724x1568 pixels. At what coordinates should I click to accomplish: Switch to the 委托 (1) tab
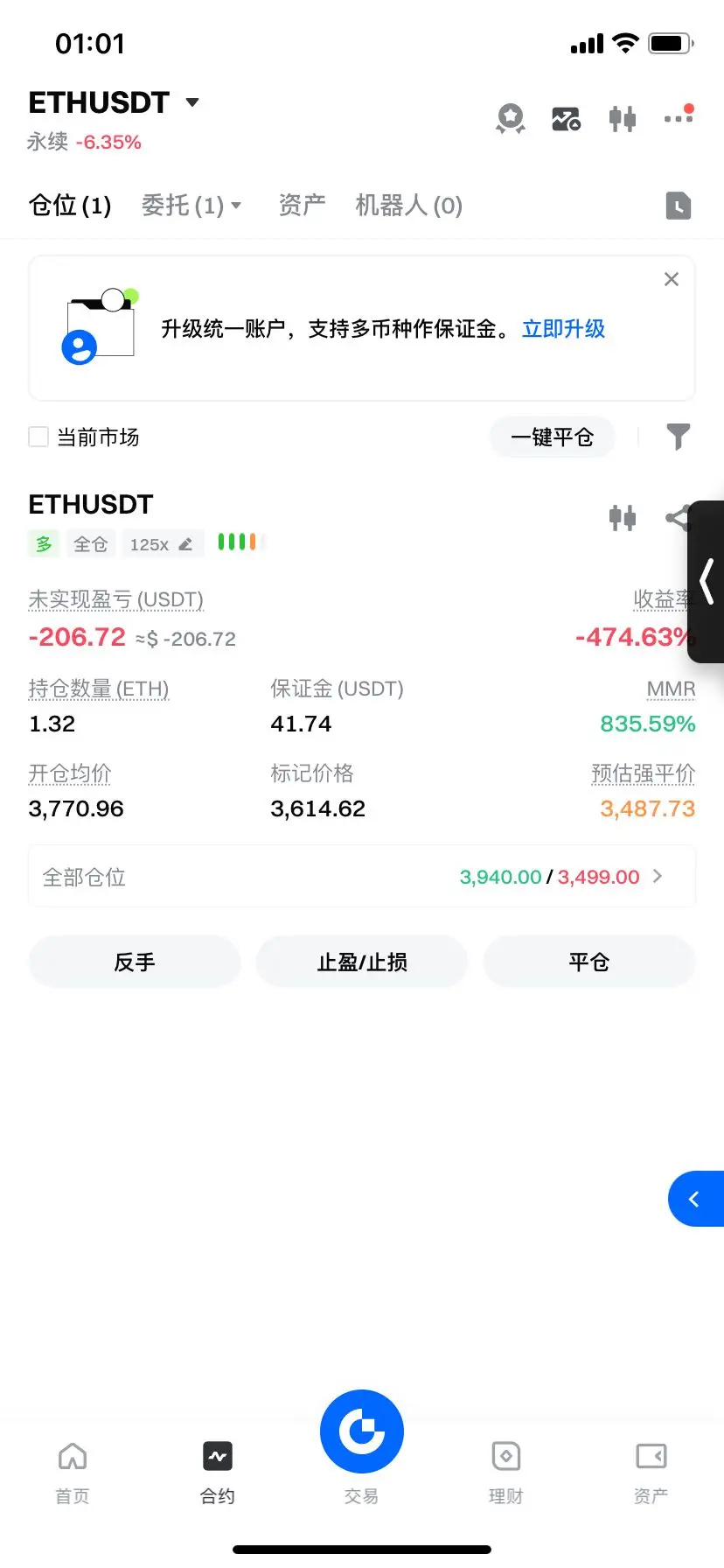pyautogui.click(x=191, y=206)
